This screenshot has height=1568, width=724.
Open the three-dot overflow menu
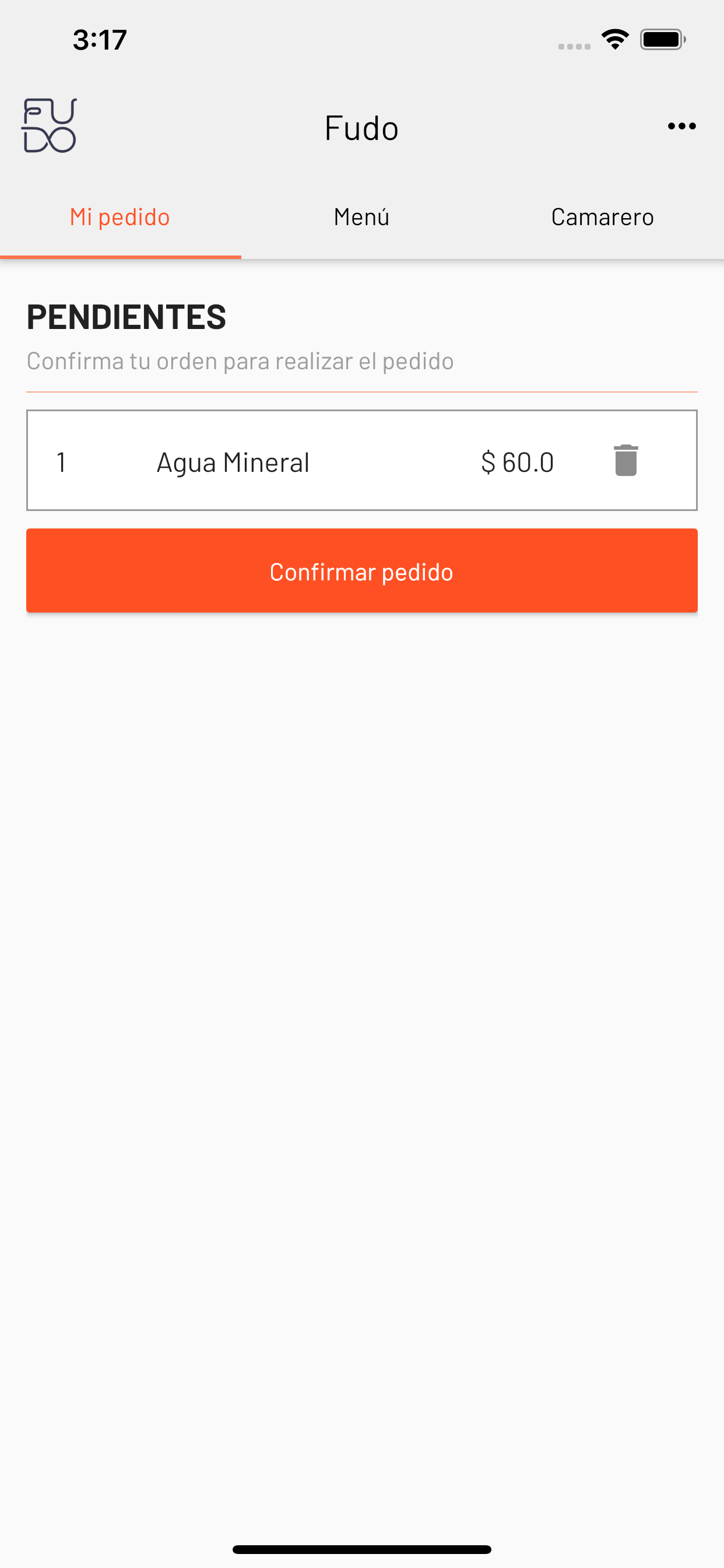(681, 126)
